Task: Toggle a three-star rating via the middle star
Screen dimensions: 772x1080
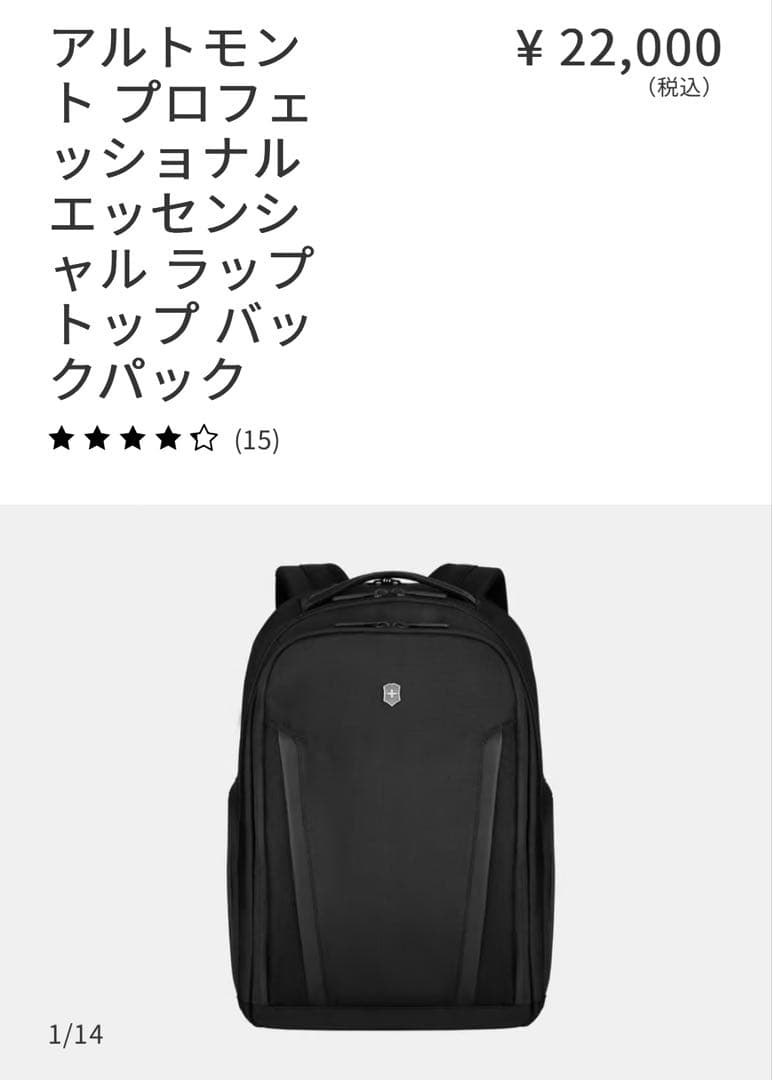Action: pyautogui.click(x=130, y=438)
